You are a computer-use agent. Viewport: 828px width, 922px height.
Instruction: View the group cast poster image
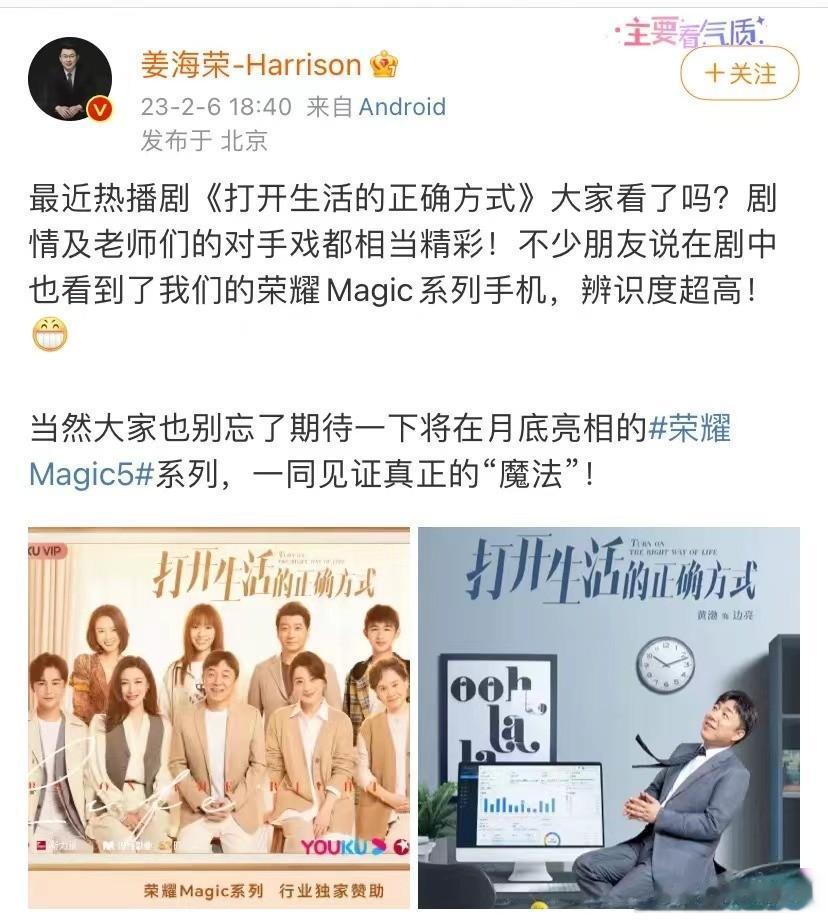(x=218, y=716)
